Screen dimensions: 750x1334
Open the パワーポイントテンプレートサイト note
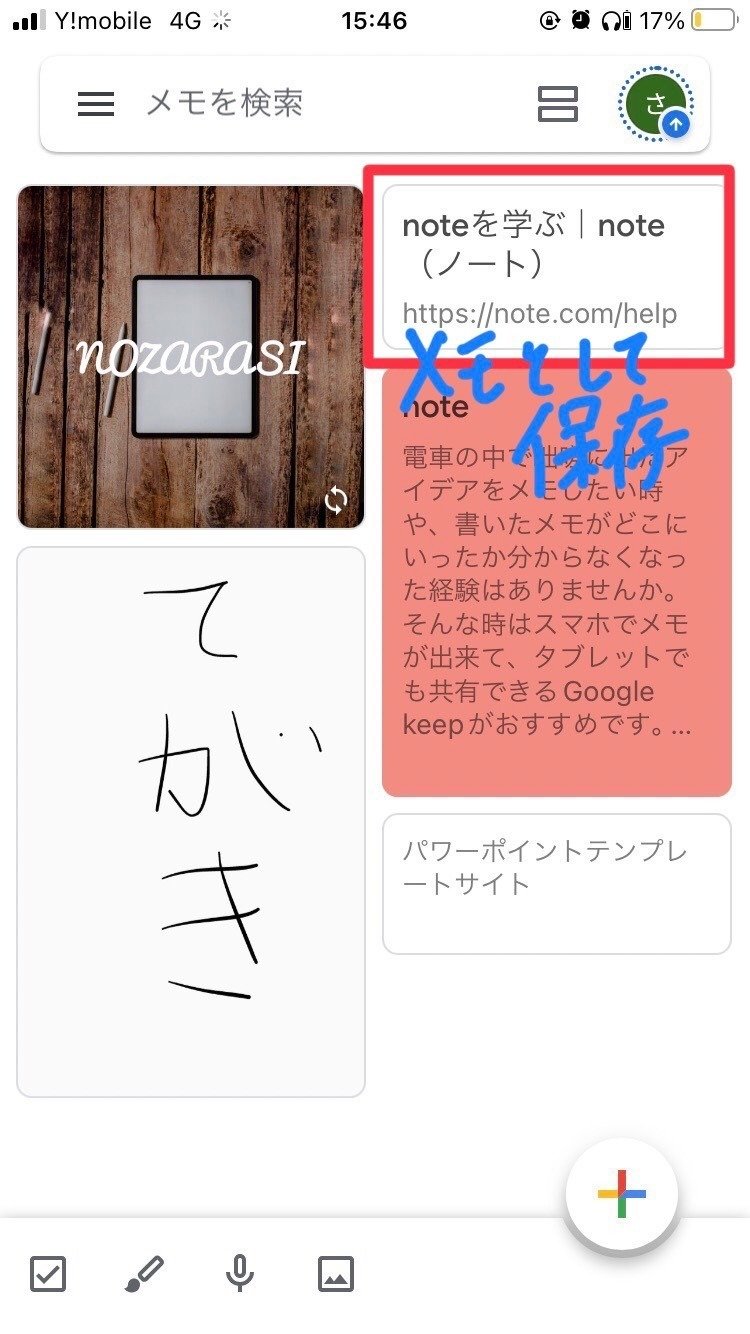(x=557, y=884)
